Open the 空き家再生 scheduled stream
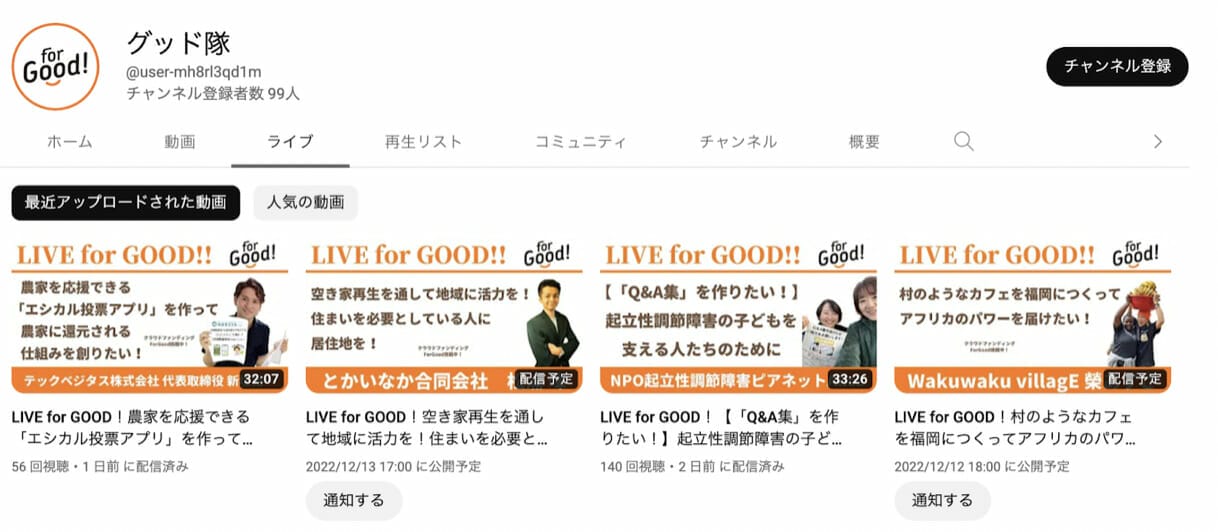The height and width of the screenshot is (532, 1218). point(443,317)
